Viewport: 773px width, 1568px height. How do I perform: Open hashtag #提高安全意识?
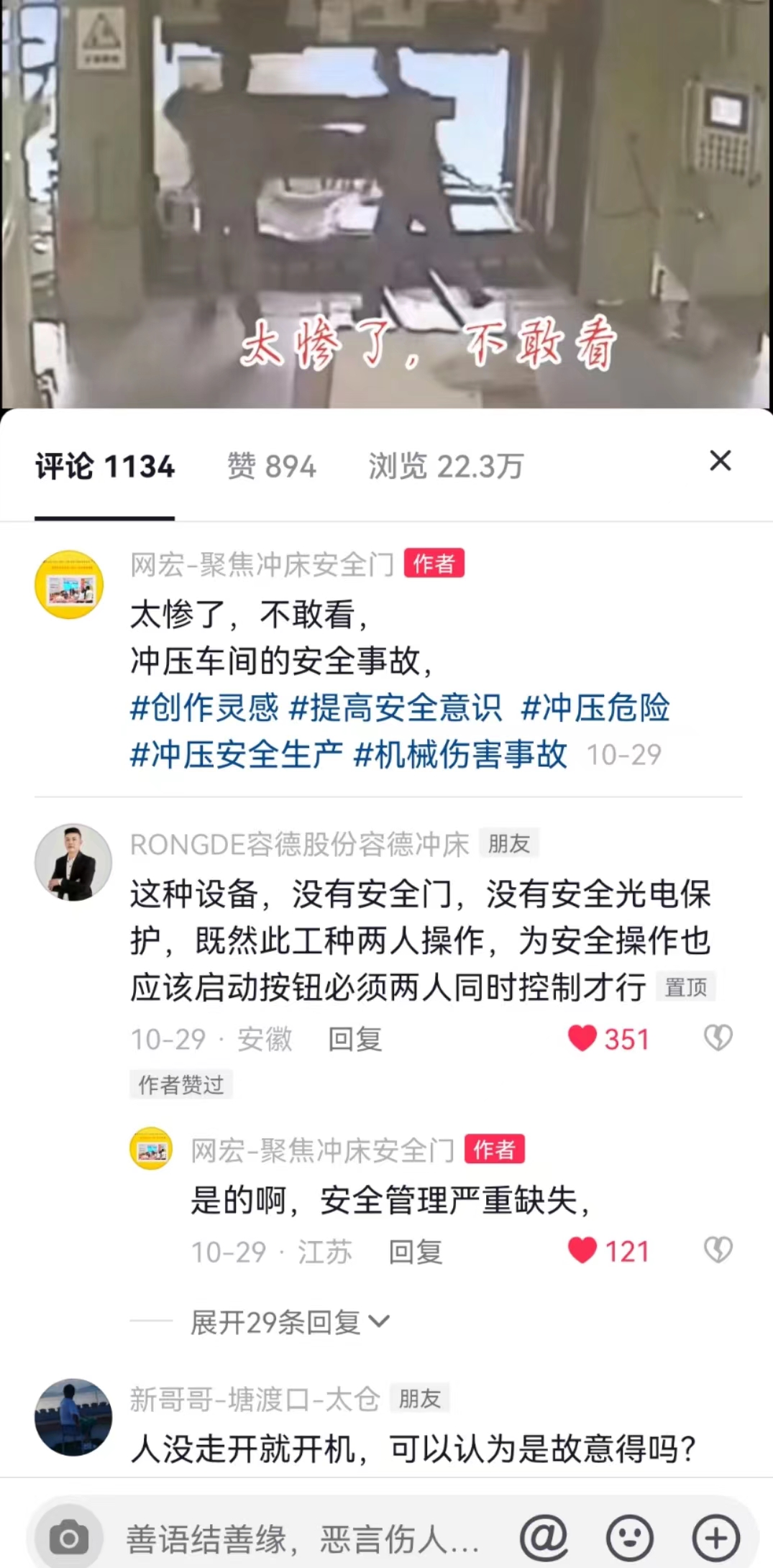click(x=395, y=708)
